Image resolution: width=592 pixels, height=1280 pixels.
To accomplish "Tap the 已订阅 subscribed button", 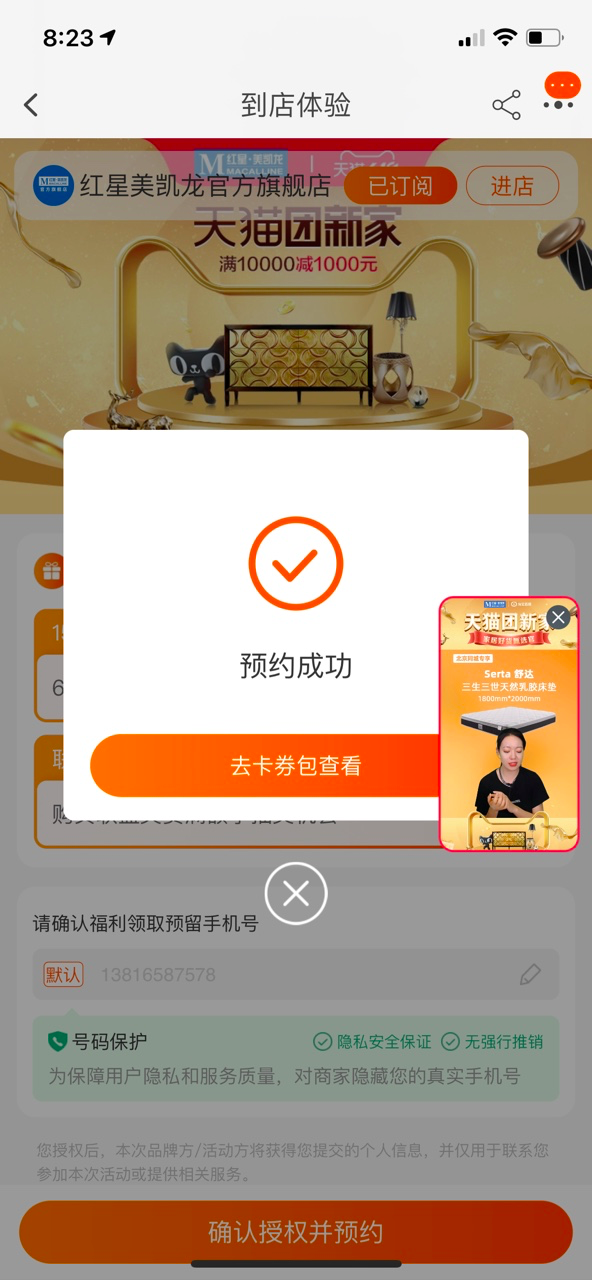I will tap(401, 186).
